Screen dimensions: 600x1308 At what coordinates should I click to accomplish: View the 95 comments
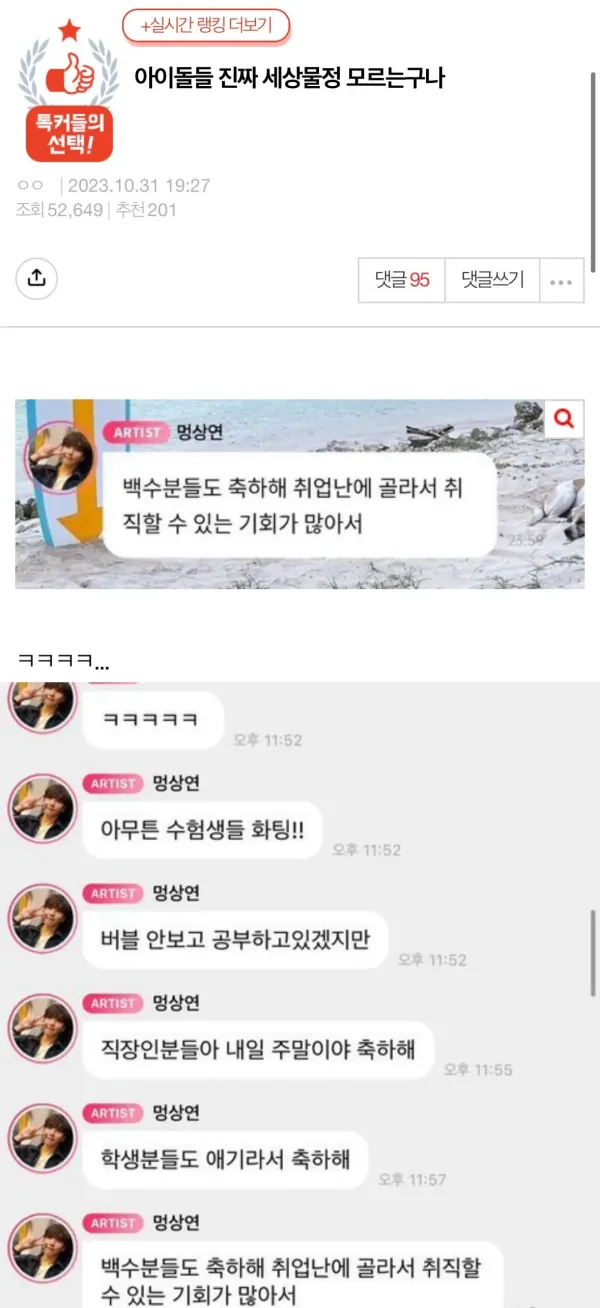click(x=402, y=280)
